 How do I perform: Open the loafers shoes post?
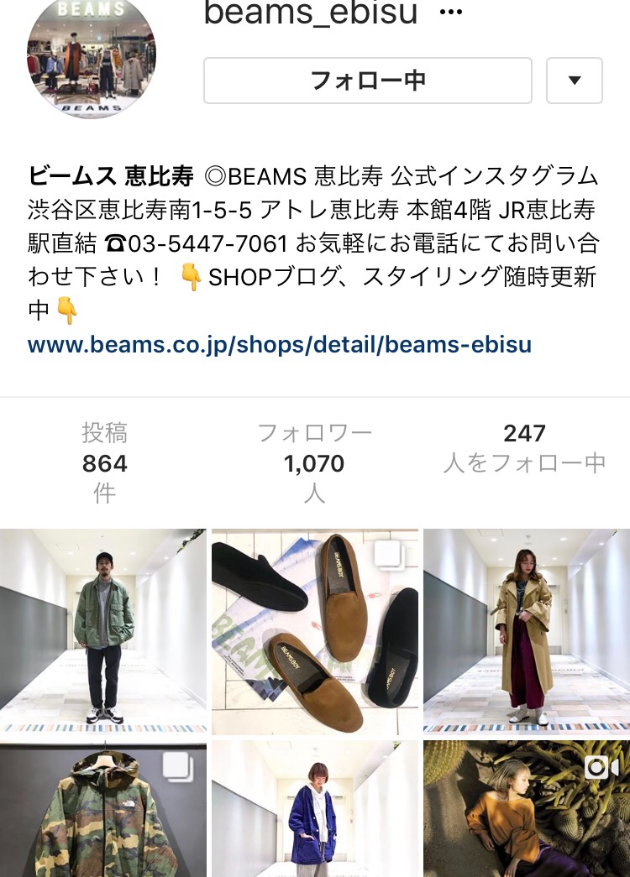(x=315, y=631)
